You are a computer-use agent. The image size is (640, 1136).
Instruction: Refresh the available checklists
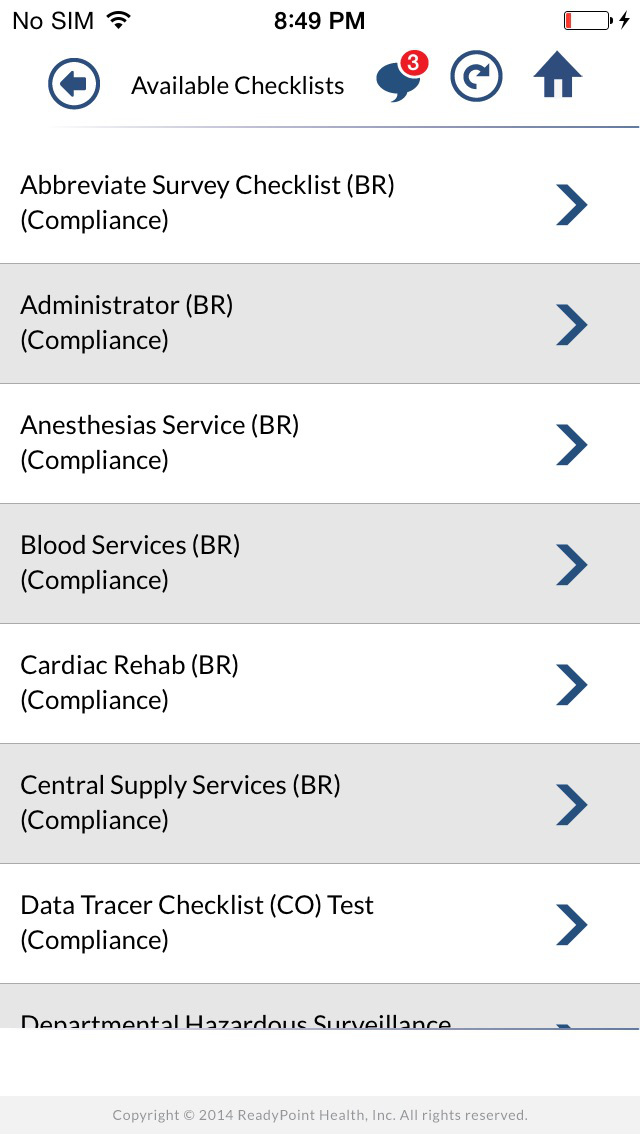tap(476, 76)
